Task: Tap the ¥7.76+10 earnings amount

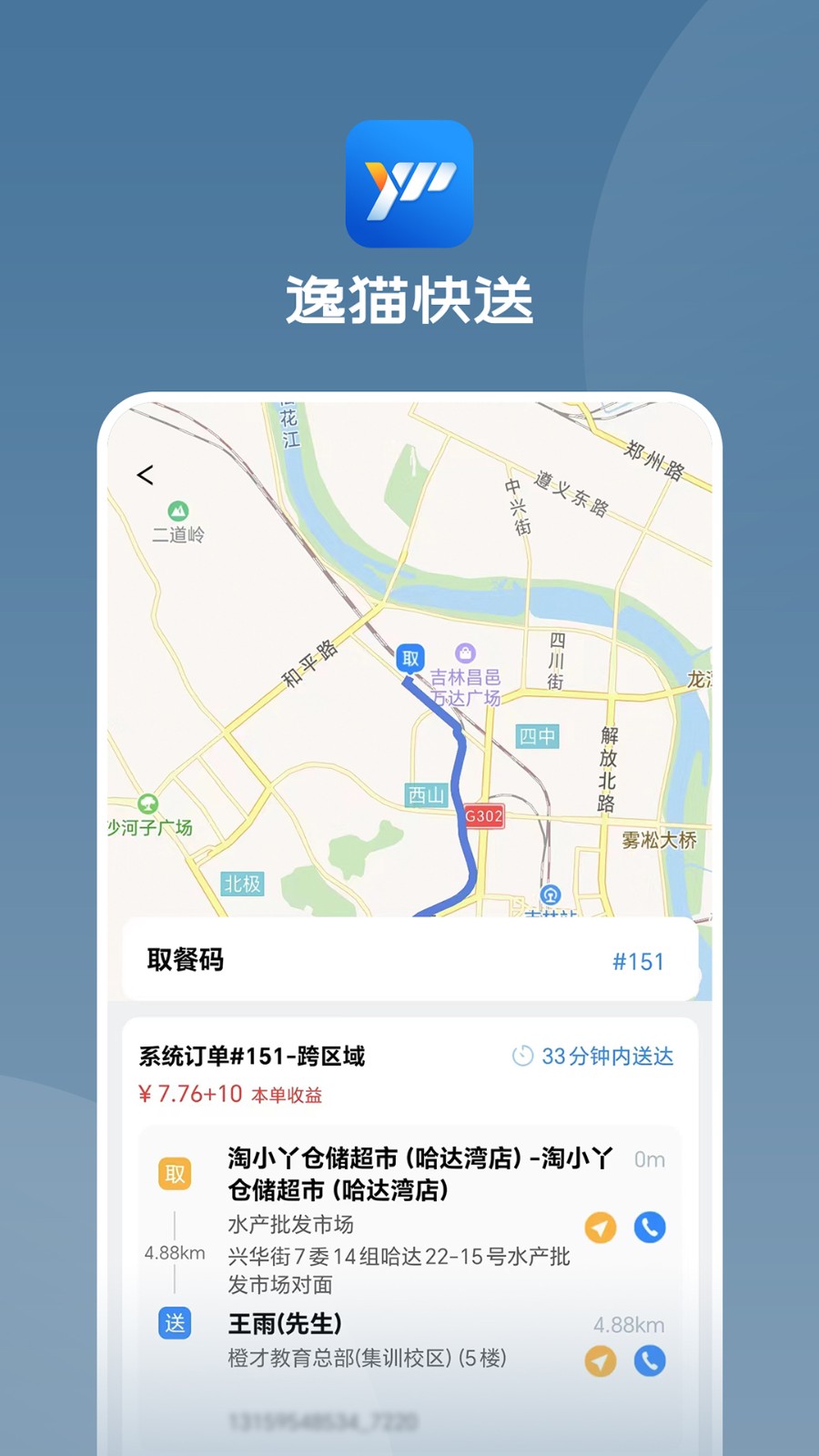Action: 193,1094
